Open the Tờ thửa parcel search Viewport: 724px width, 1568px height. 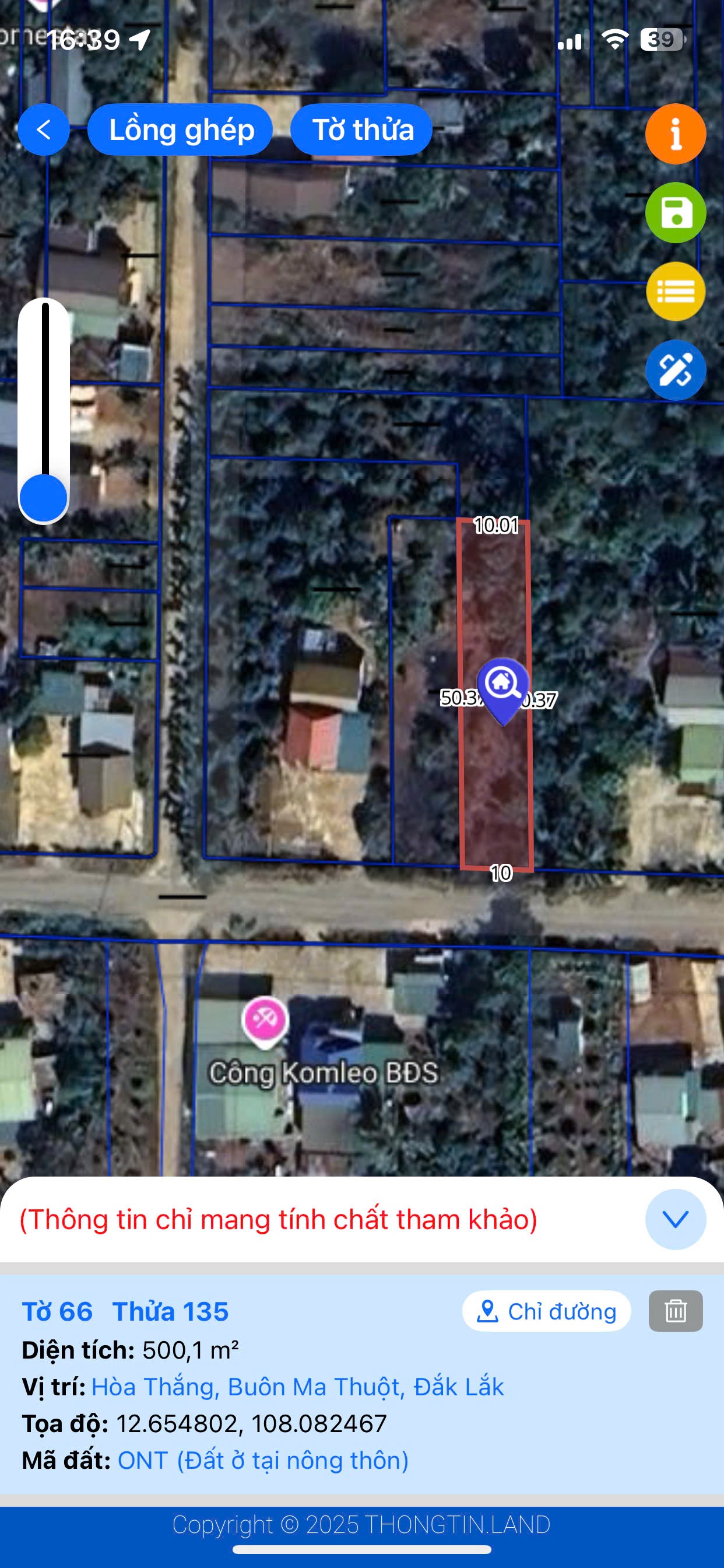click(x=362, y=129)
